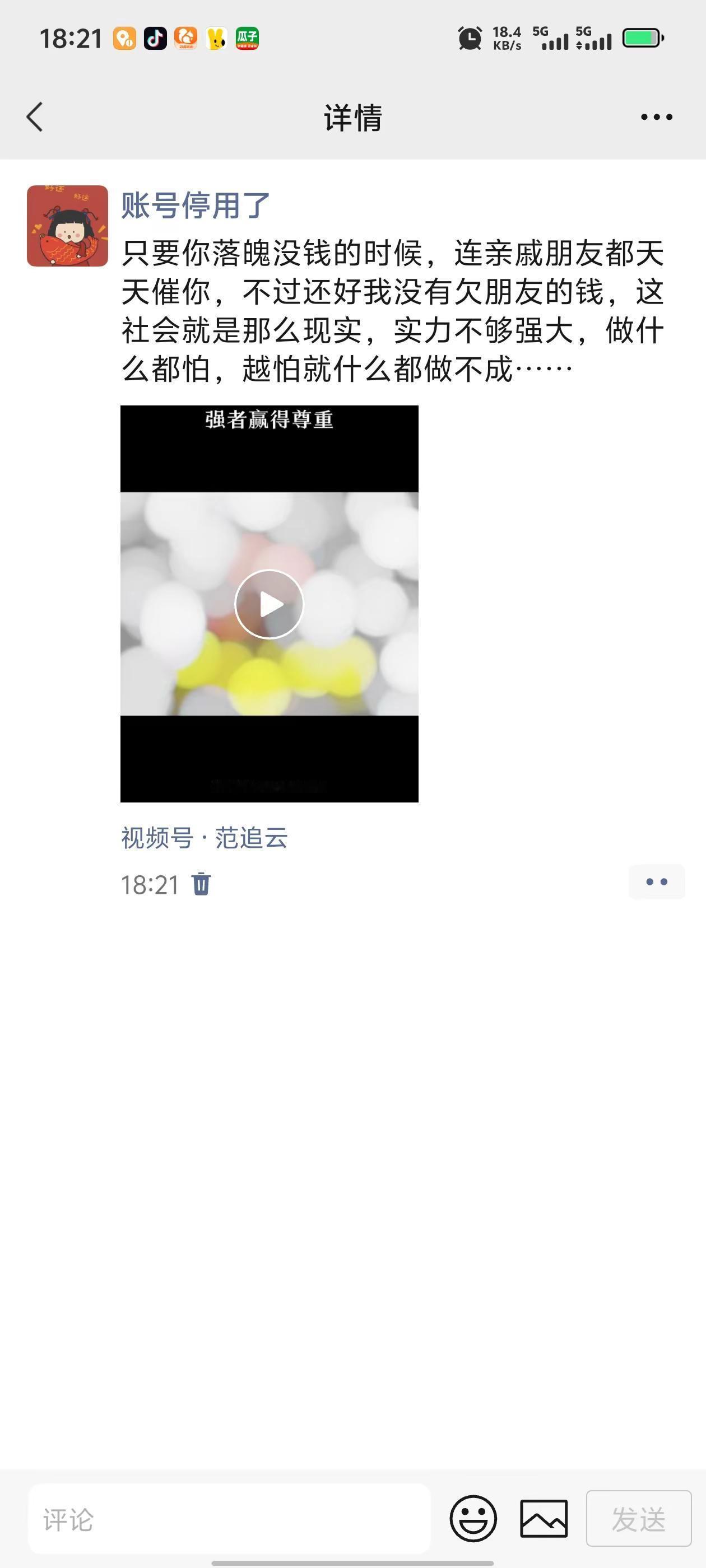Open the 瓜子 app icon in the status bar
Viewport: 706px width, 1568px height.
click(250, 38)
